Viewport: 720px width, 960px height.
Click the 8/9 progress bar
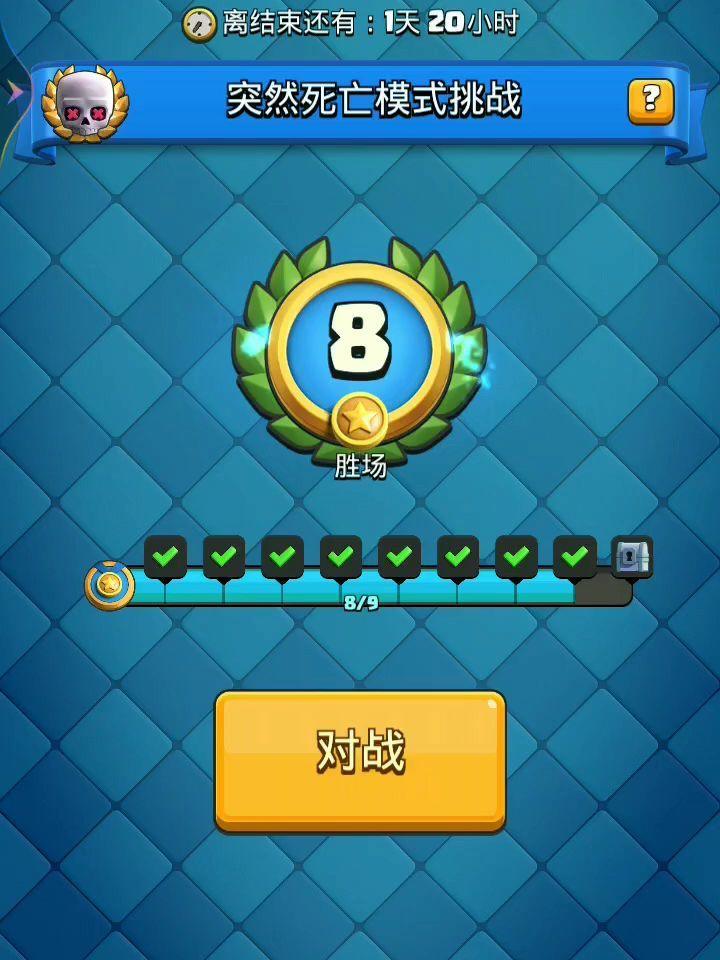pyautogui.click(x=360, y=598)
